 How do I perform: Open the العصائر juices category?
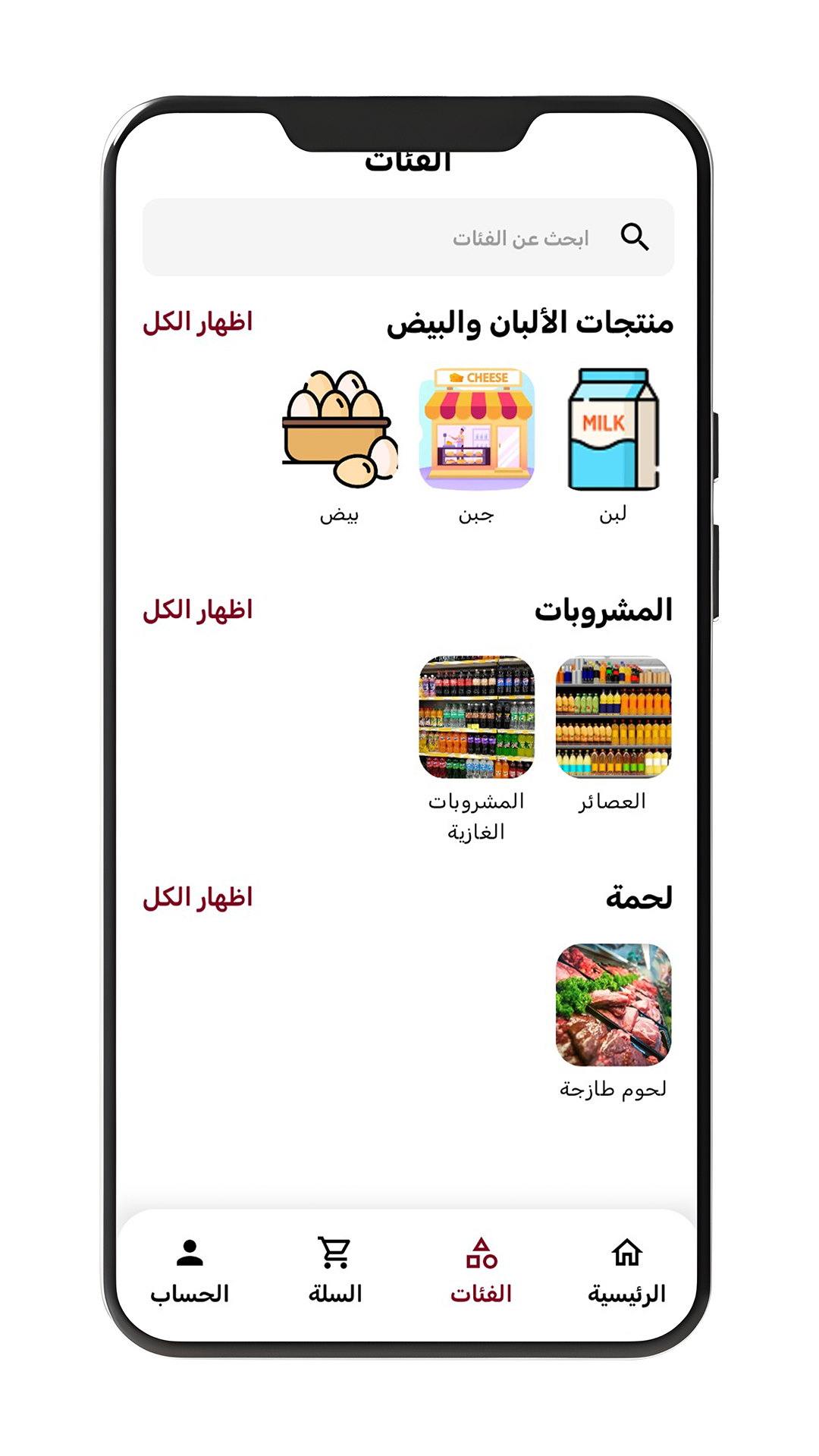tap(613, 717)
